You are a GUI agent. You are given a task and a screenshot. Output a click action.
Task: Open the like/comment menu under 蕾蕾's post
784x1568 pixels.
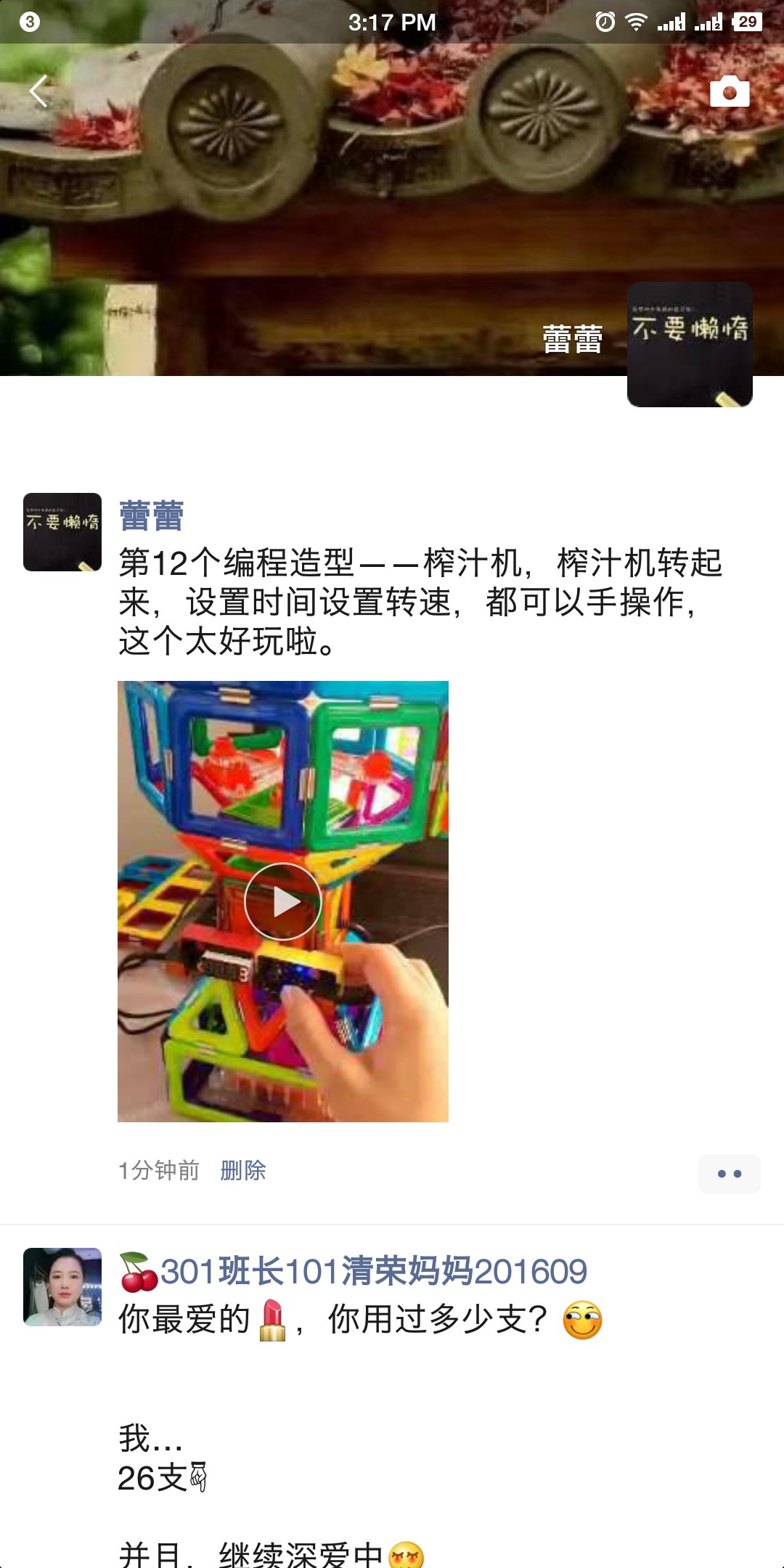pos(729,1173)
